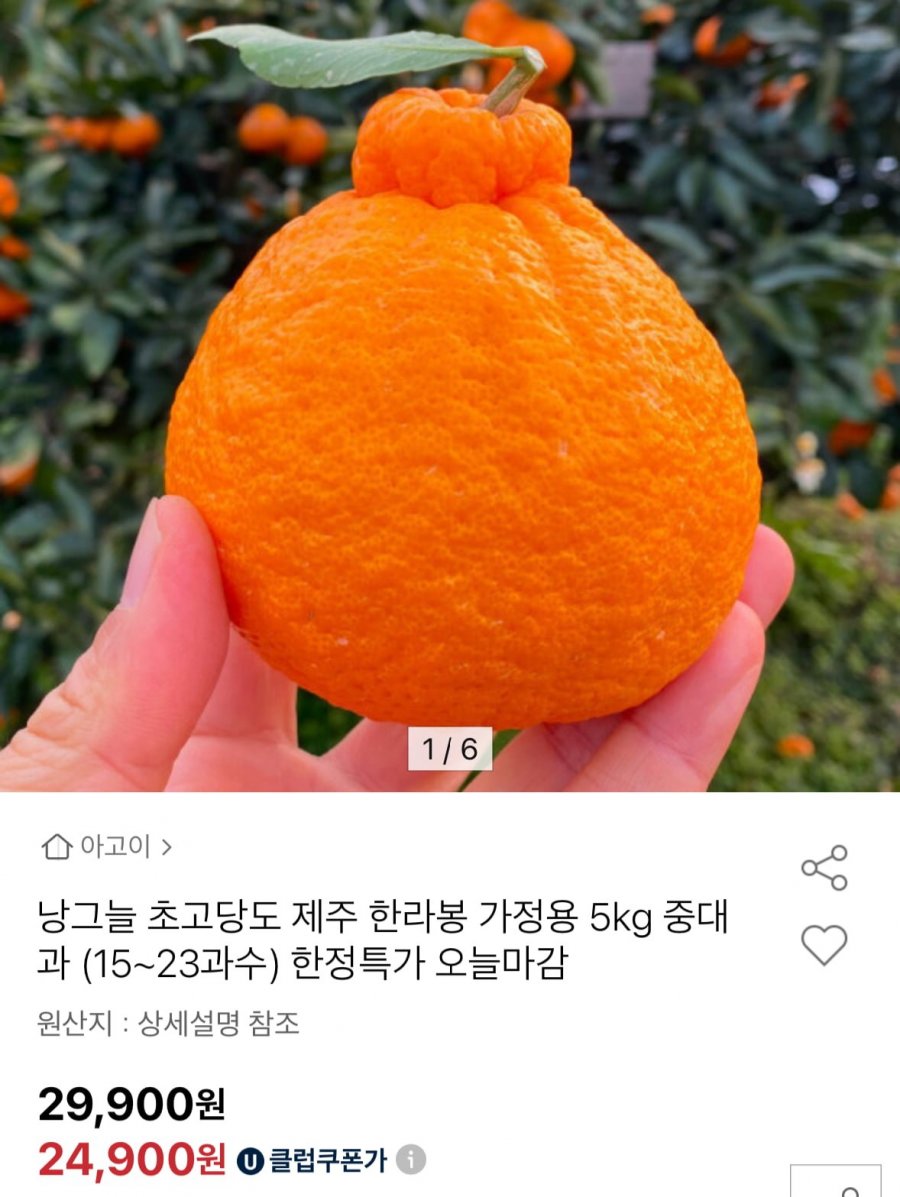Add the product to wishlist with heart

click(x=824, y=945)
